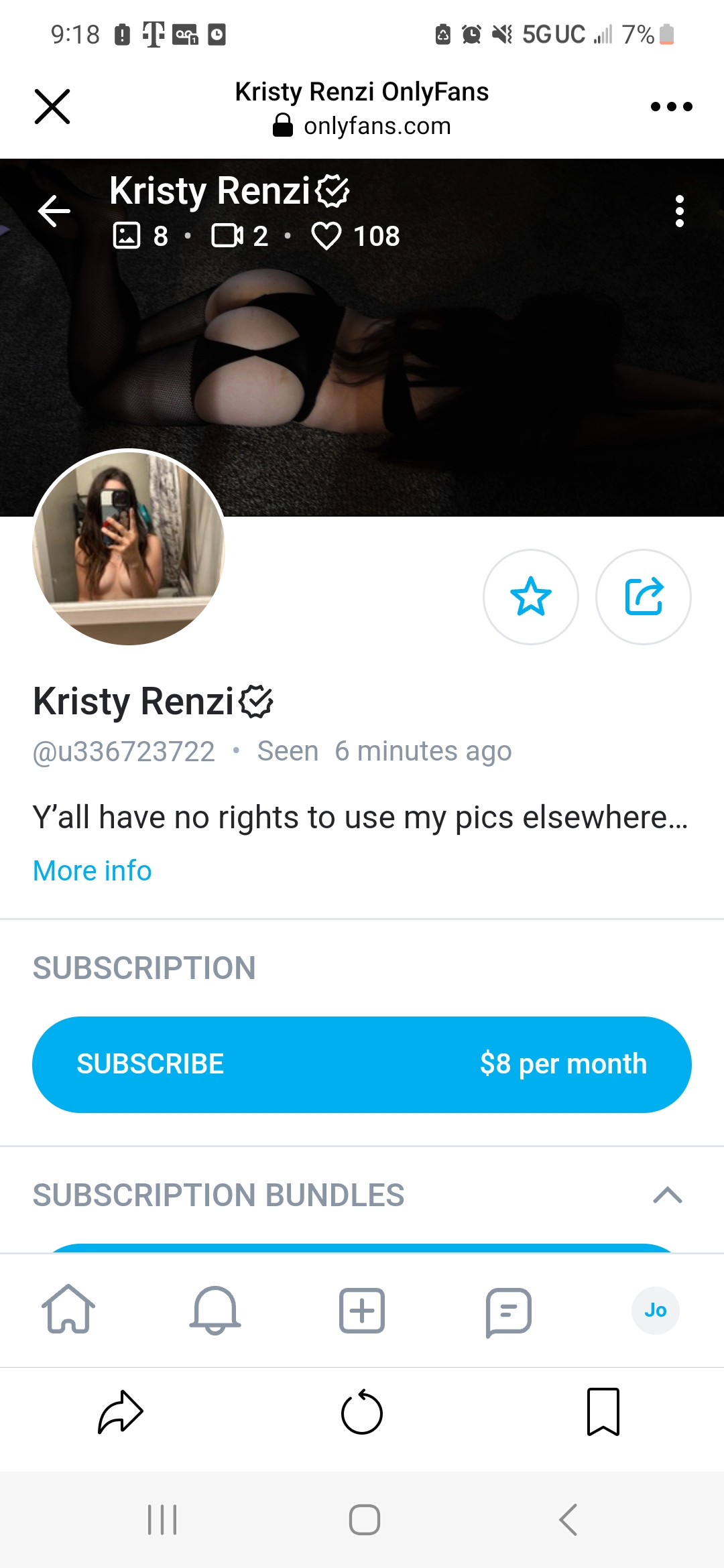Bookmark this page in the browser

[603, 1412]
